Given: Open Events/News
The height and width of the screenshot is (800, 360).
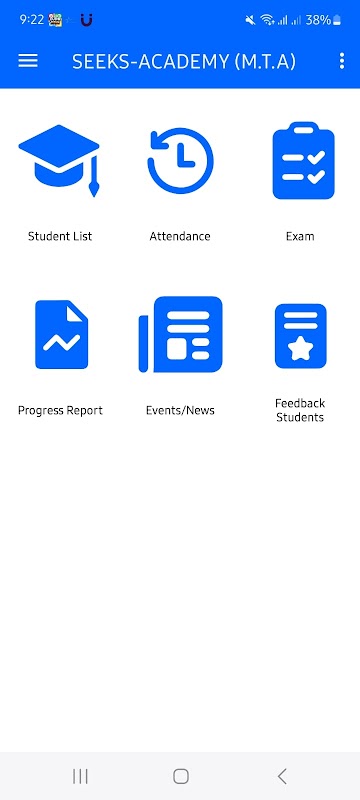Looking at the screenshot, I should tap(180, 357).
